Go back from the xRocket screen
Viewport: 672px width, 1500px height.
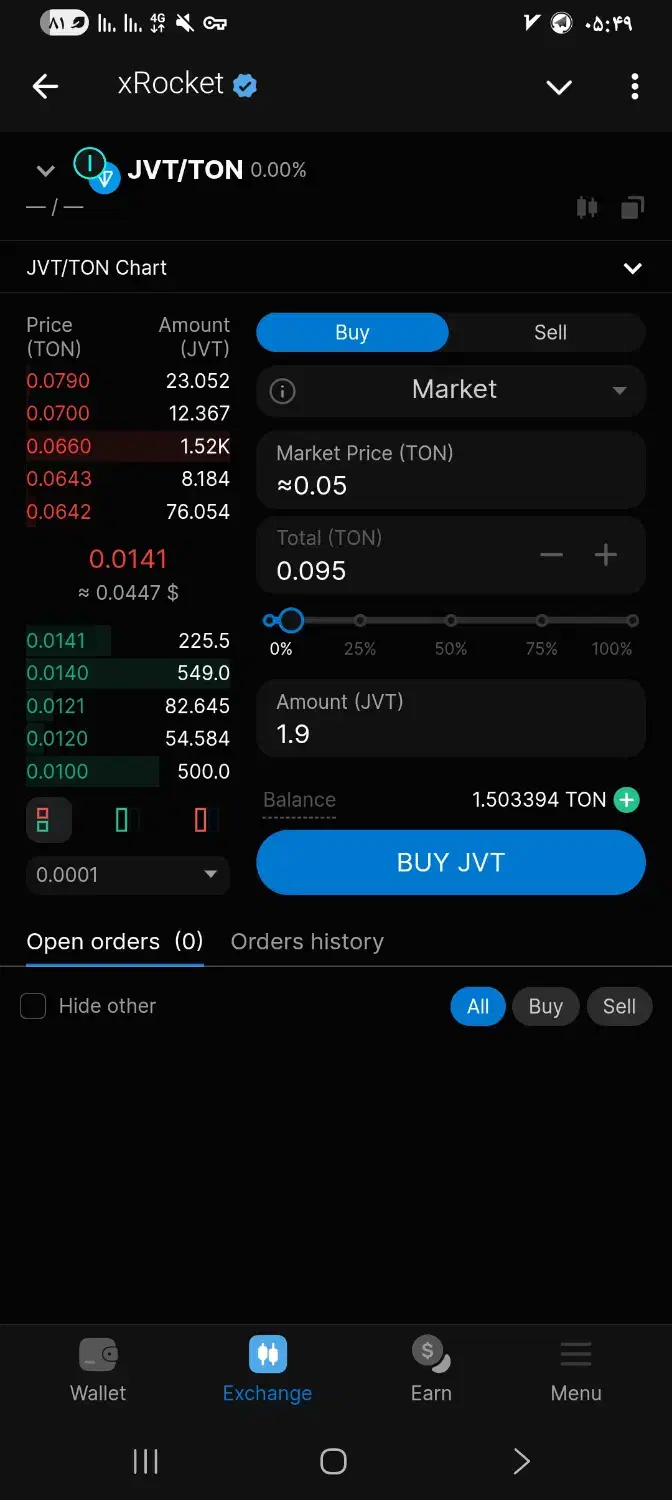click(45, 86)
